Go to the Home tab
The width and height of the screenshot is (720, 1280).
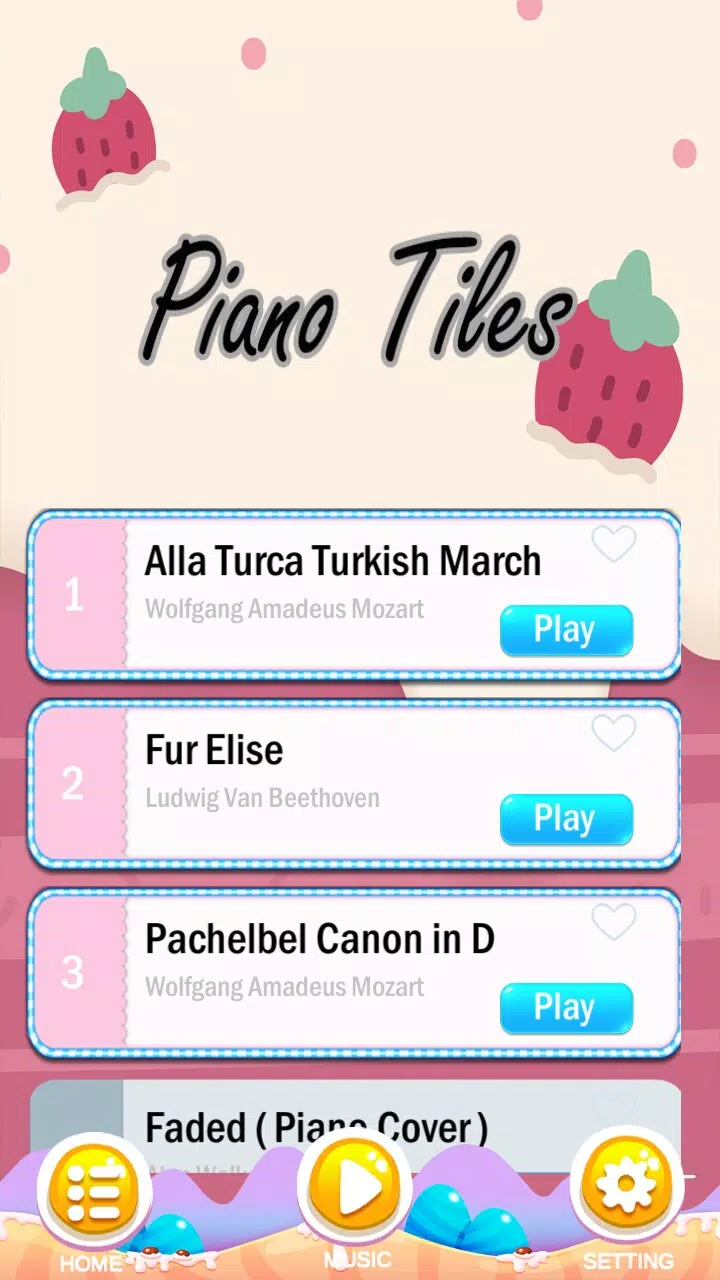[94, 1193]
